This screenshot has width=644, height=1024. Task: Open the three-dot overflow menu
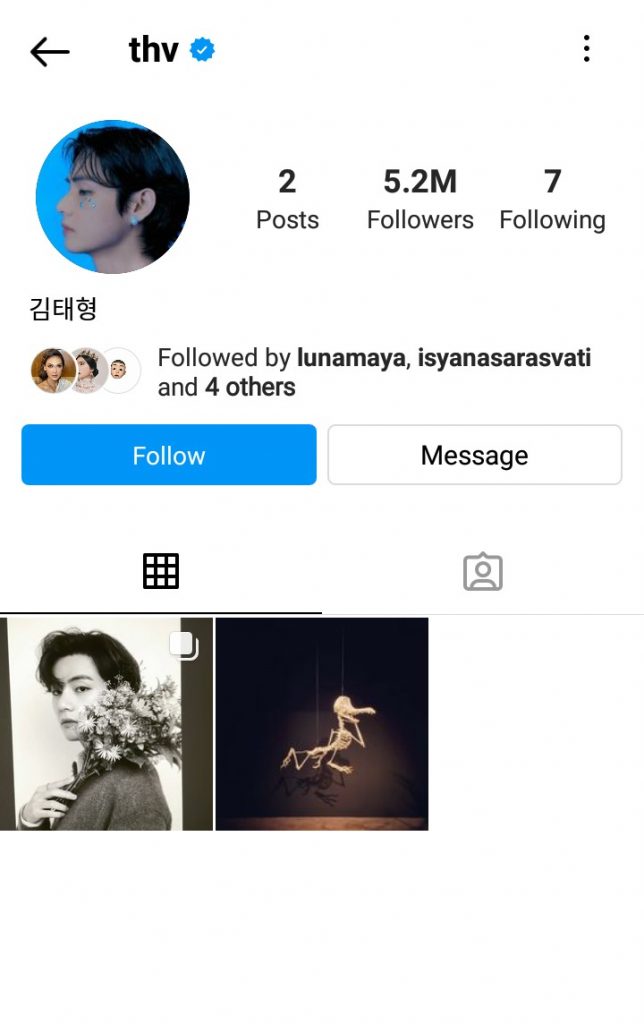coord(586,49)
